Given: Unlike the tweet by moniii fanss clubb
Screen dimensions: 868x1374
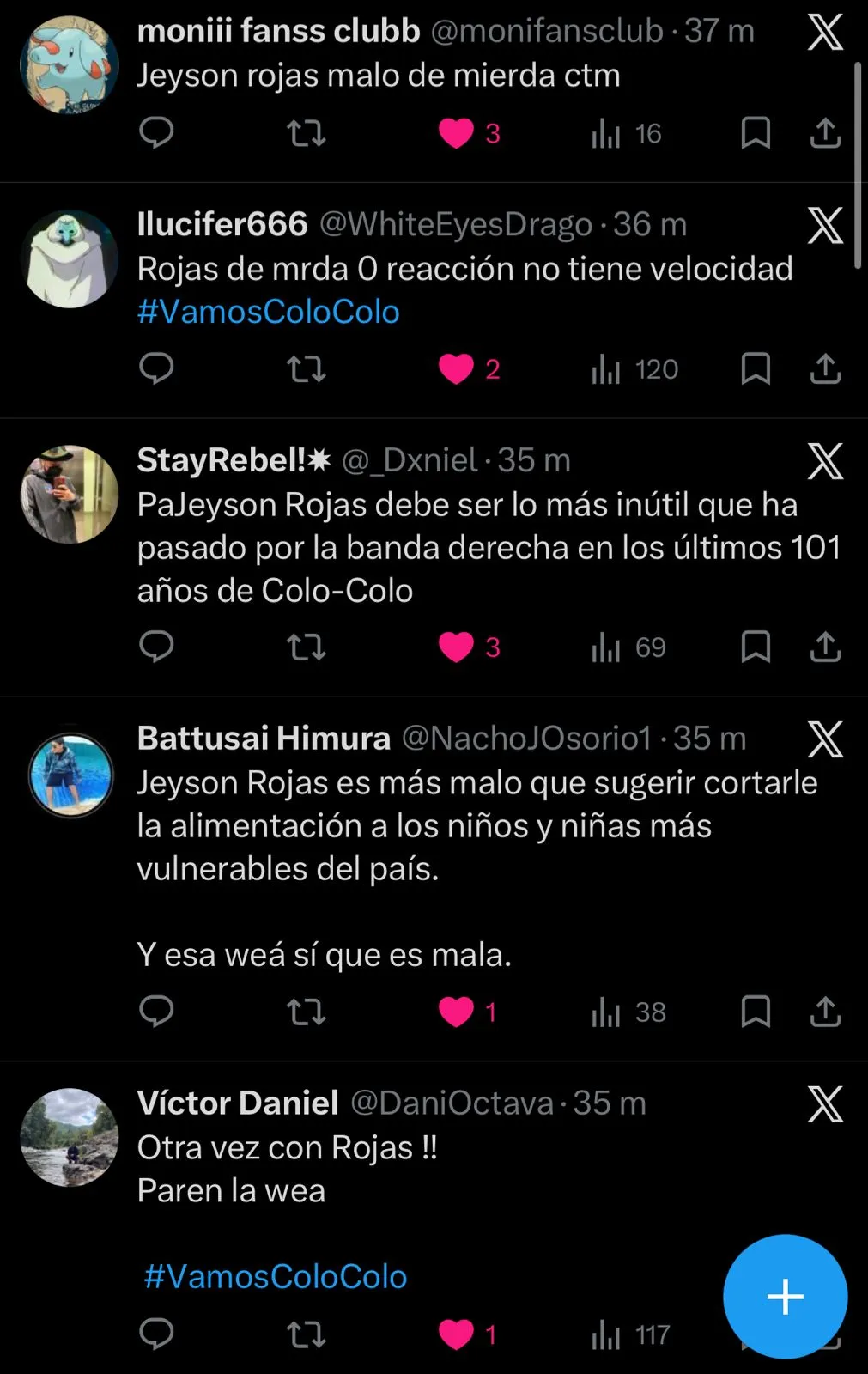Looking at the screenshot, I should [456, 134].
